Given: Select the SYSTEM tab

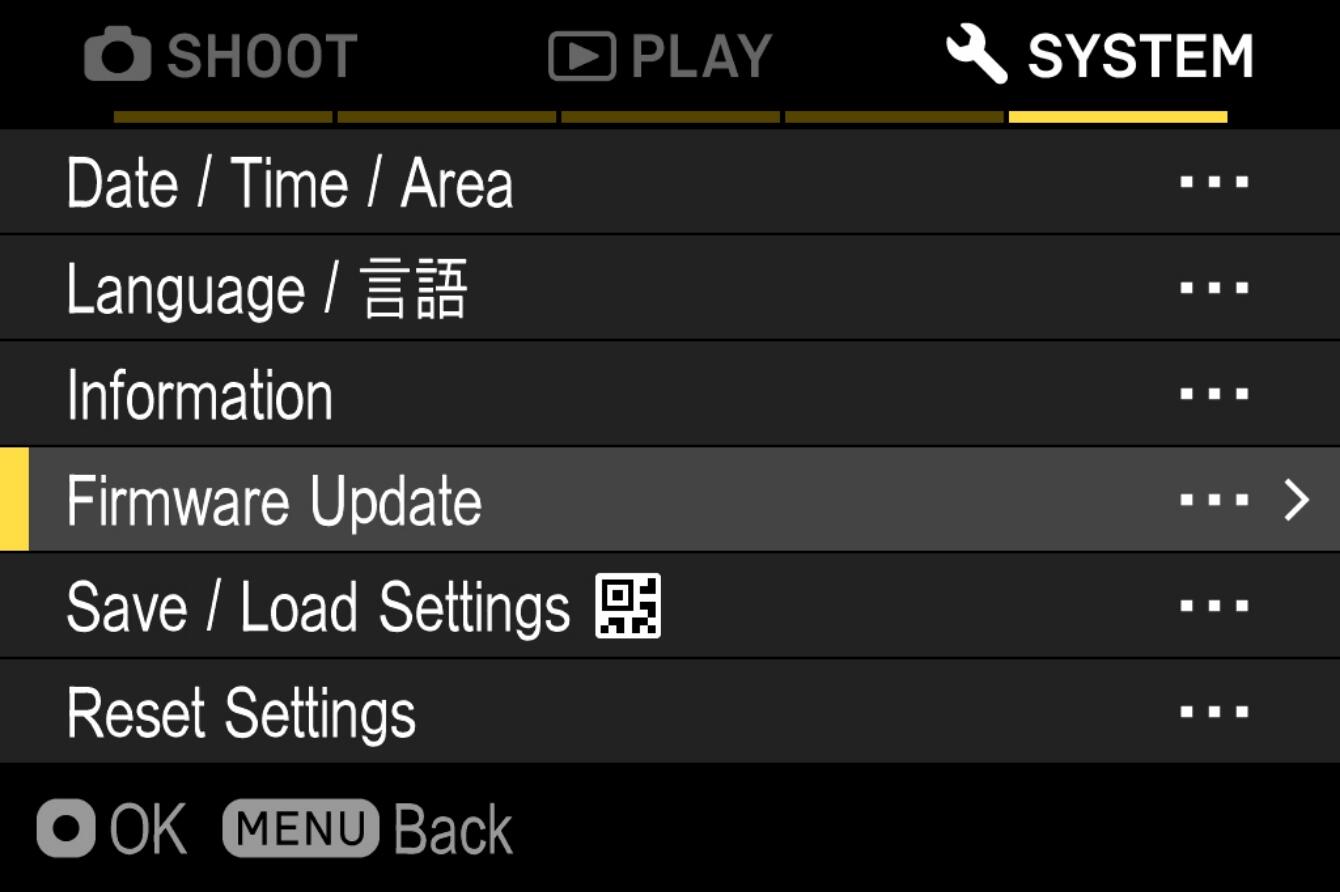Looking at the screenshot, I should [x=1101, y=56].
